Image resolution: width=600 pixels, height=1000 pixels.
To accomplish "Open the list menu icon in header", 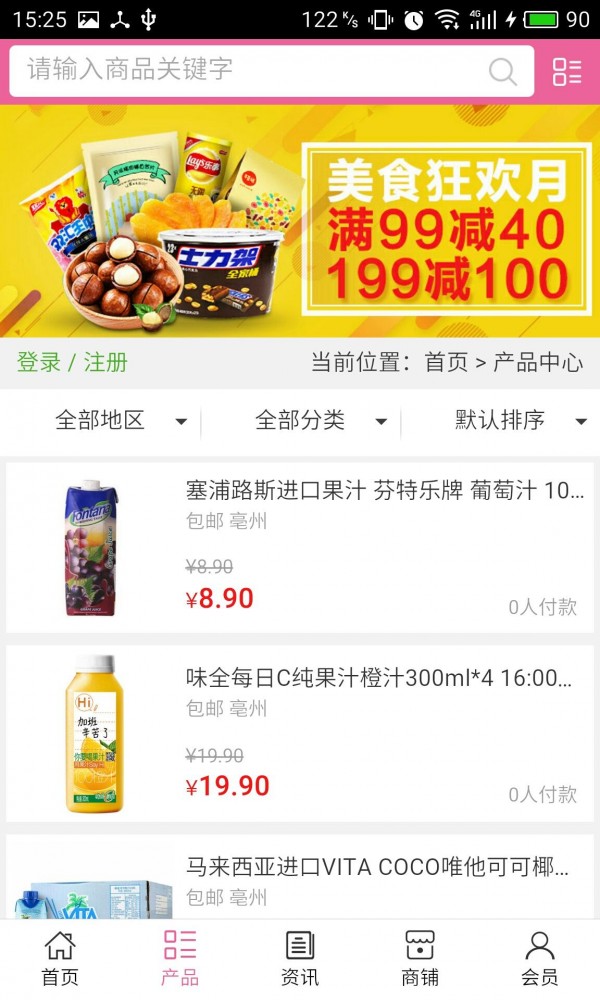I will (567, 71).
